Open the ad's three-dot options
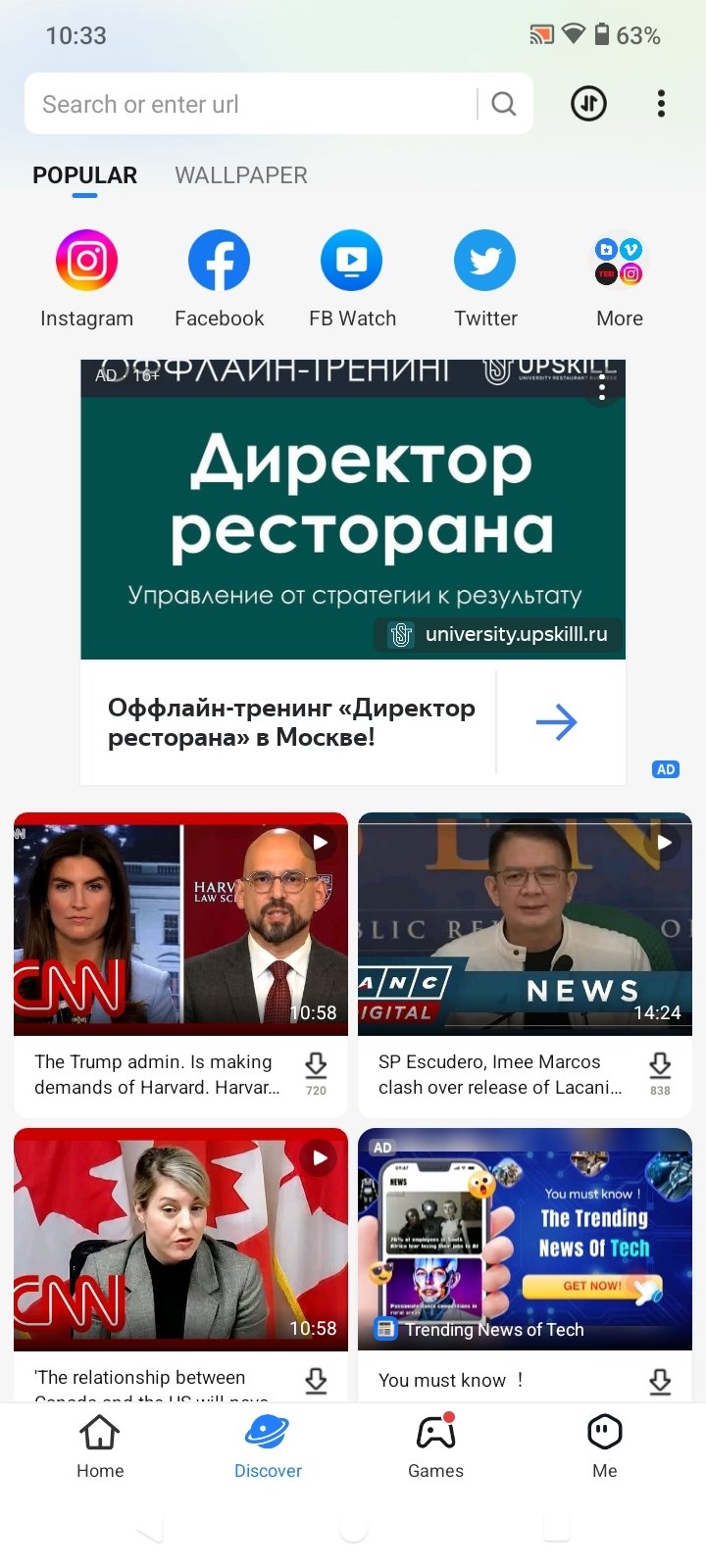This screenshot has height=1568, width=706. pyautogui.click(x=602, y=389)
